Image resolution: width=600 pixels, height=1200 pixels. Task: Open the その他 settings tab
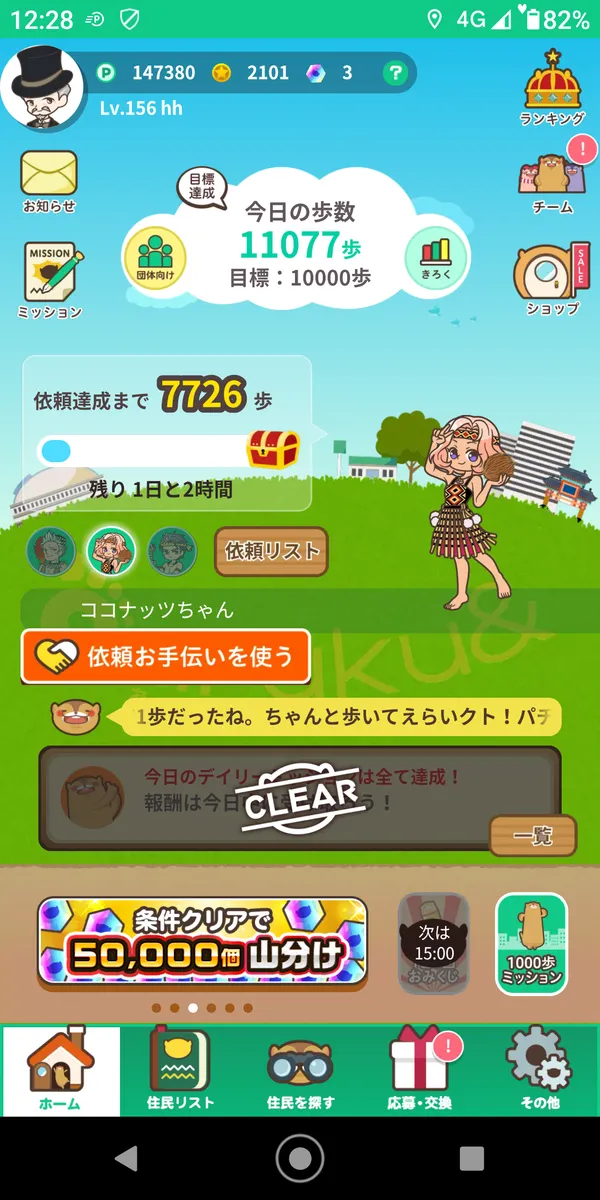[540, 1070]
